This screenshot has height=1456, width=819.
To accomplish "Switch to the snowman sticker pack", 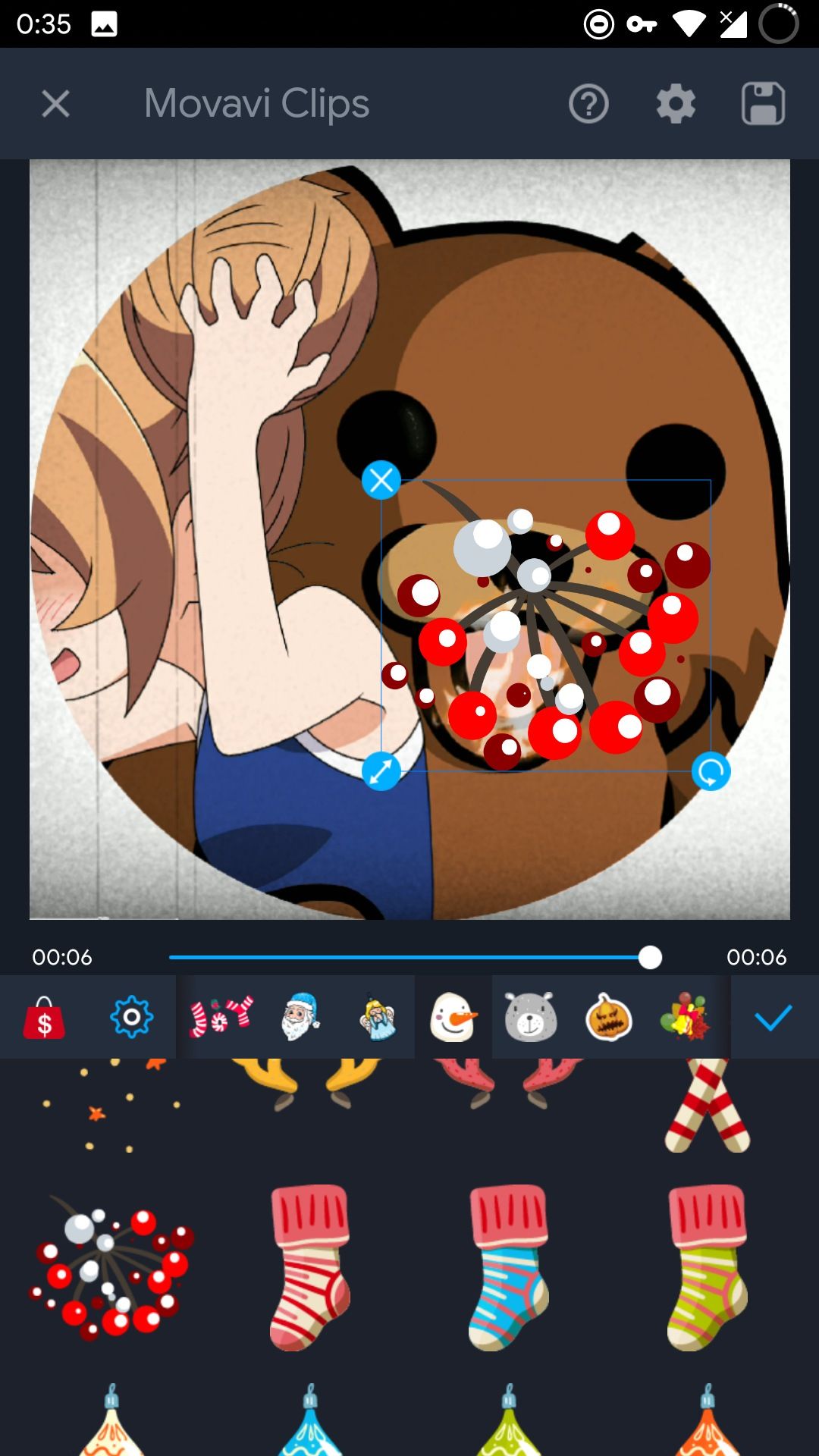I will coord(453,1018).
